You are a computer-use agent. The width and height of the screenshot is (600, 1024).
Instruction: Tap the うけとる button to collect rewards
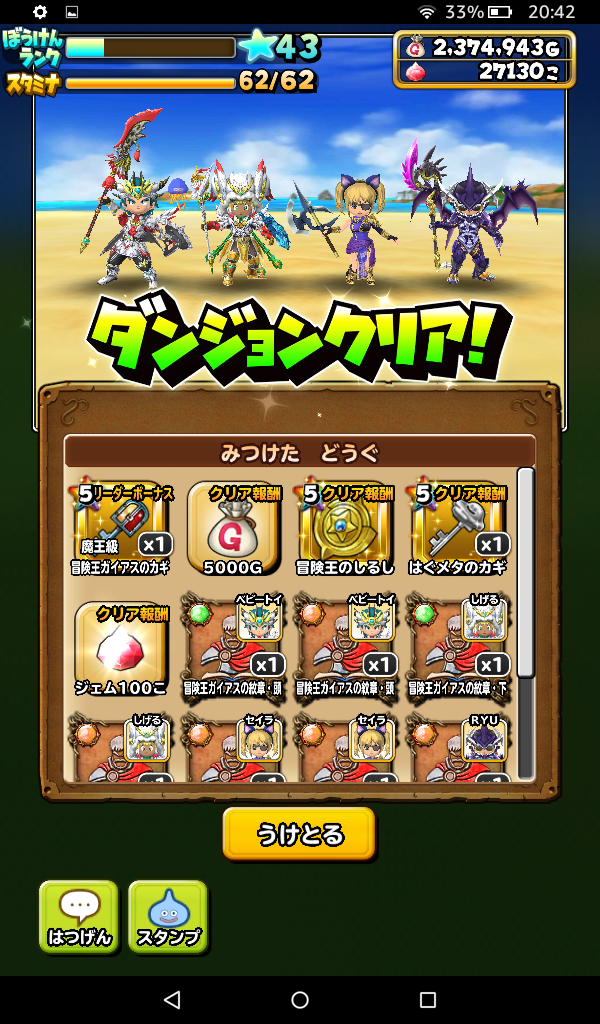(x=299, y=834)
